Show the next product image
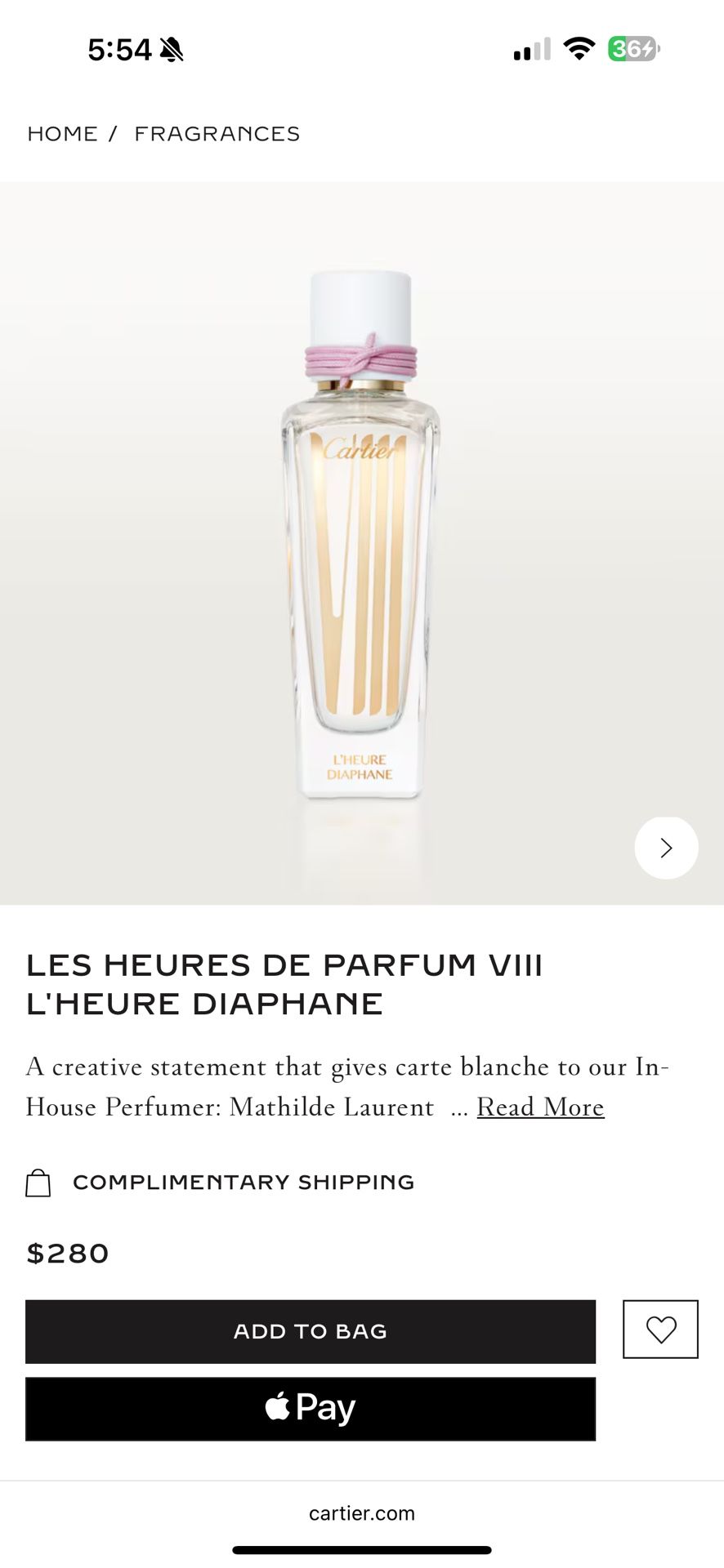The height and width of the screenshot is (1568, 724). (x=666, y=848)
